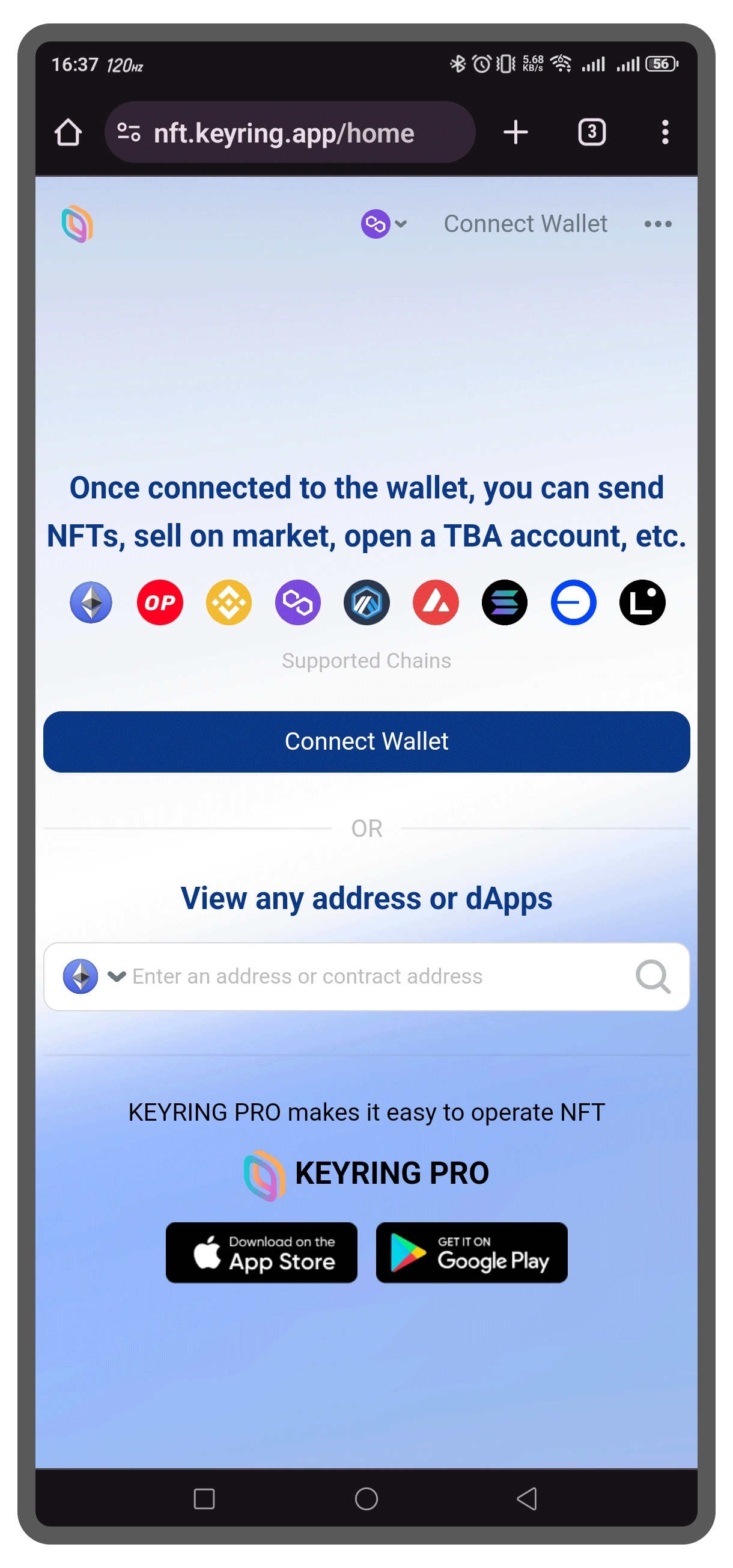Download on the App Store
This screenshot has width=733, height=1568.
coord(261,1253)
